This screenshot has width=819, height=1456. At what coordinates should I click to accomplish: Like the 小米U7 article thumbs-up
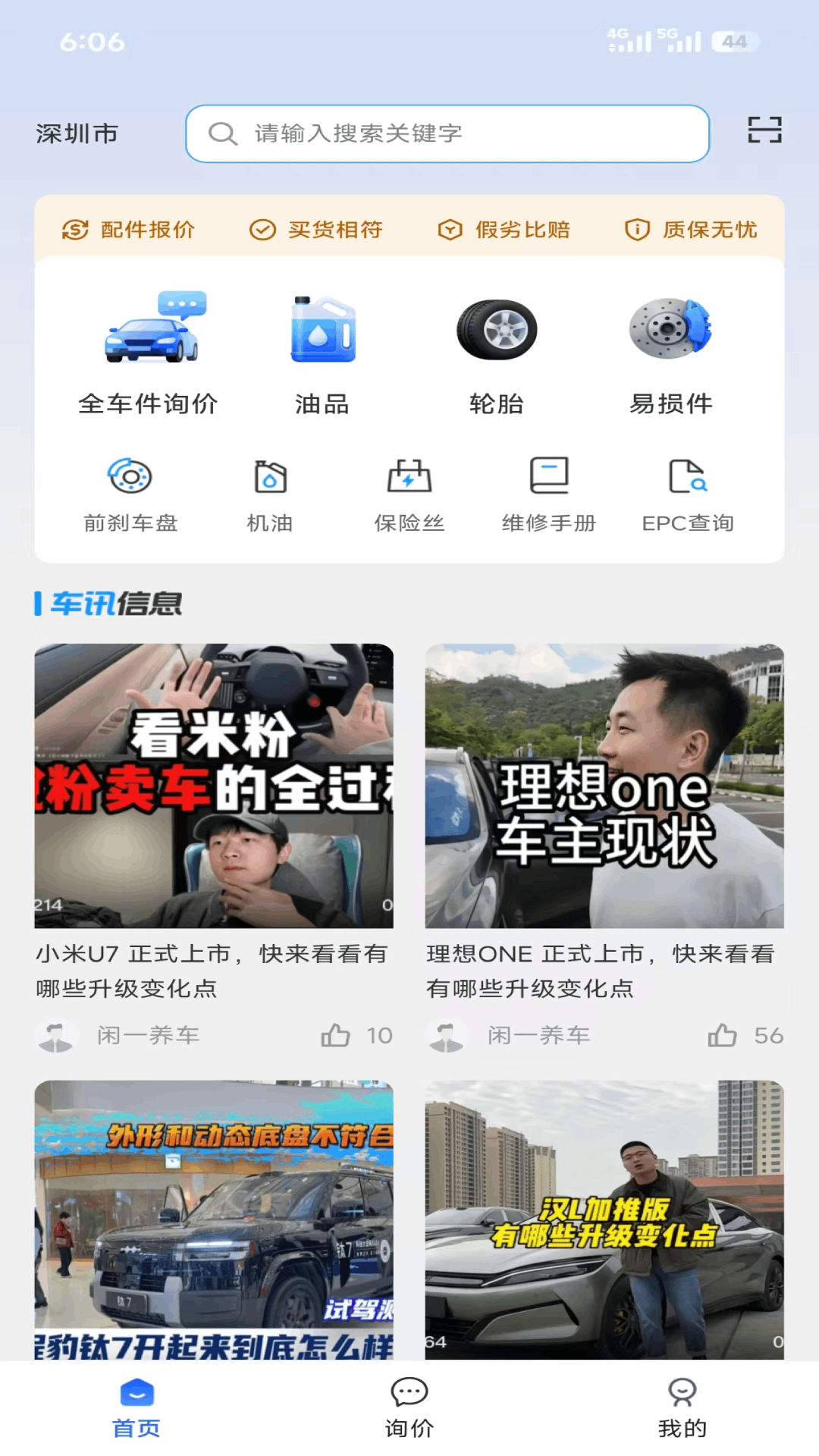(x=334, y=1035)
